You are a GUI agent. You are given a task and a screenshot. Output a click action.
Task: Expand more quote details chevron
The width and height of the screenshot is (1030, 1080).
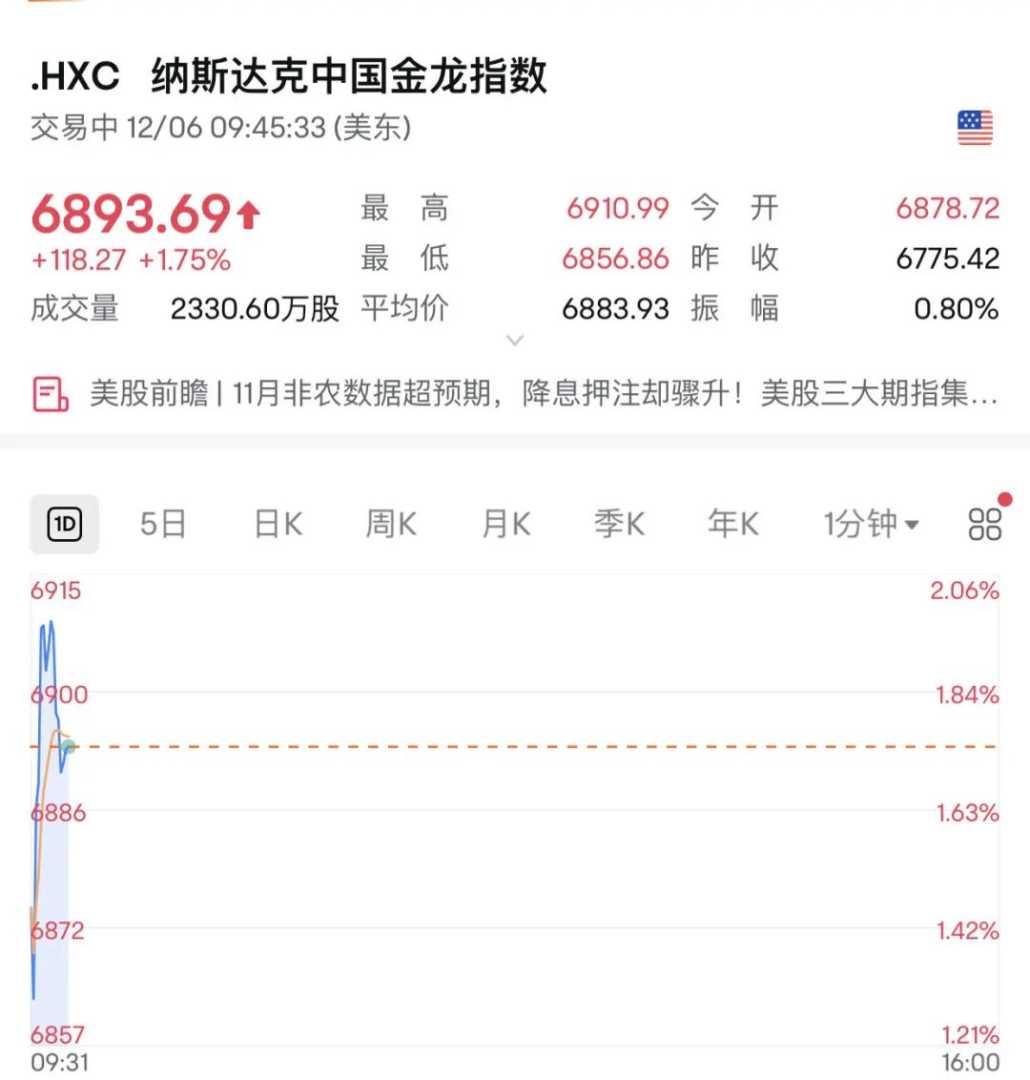point(515,341)
